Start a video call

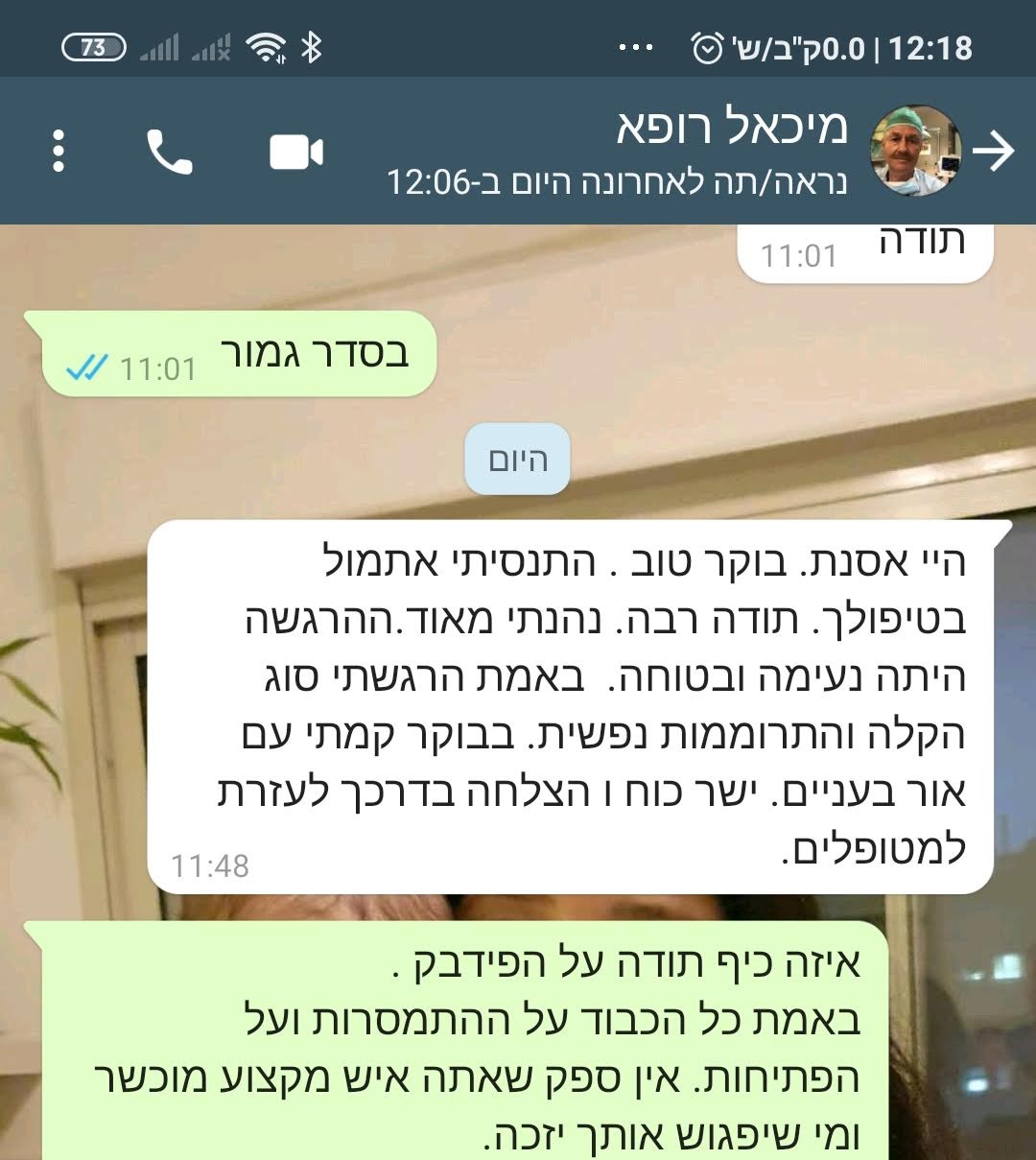(296, 153)
